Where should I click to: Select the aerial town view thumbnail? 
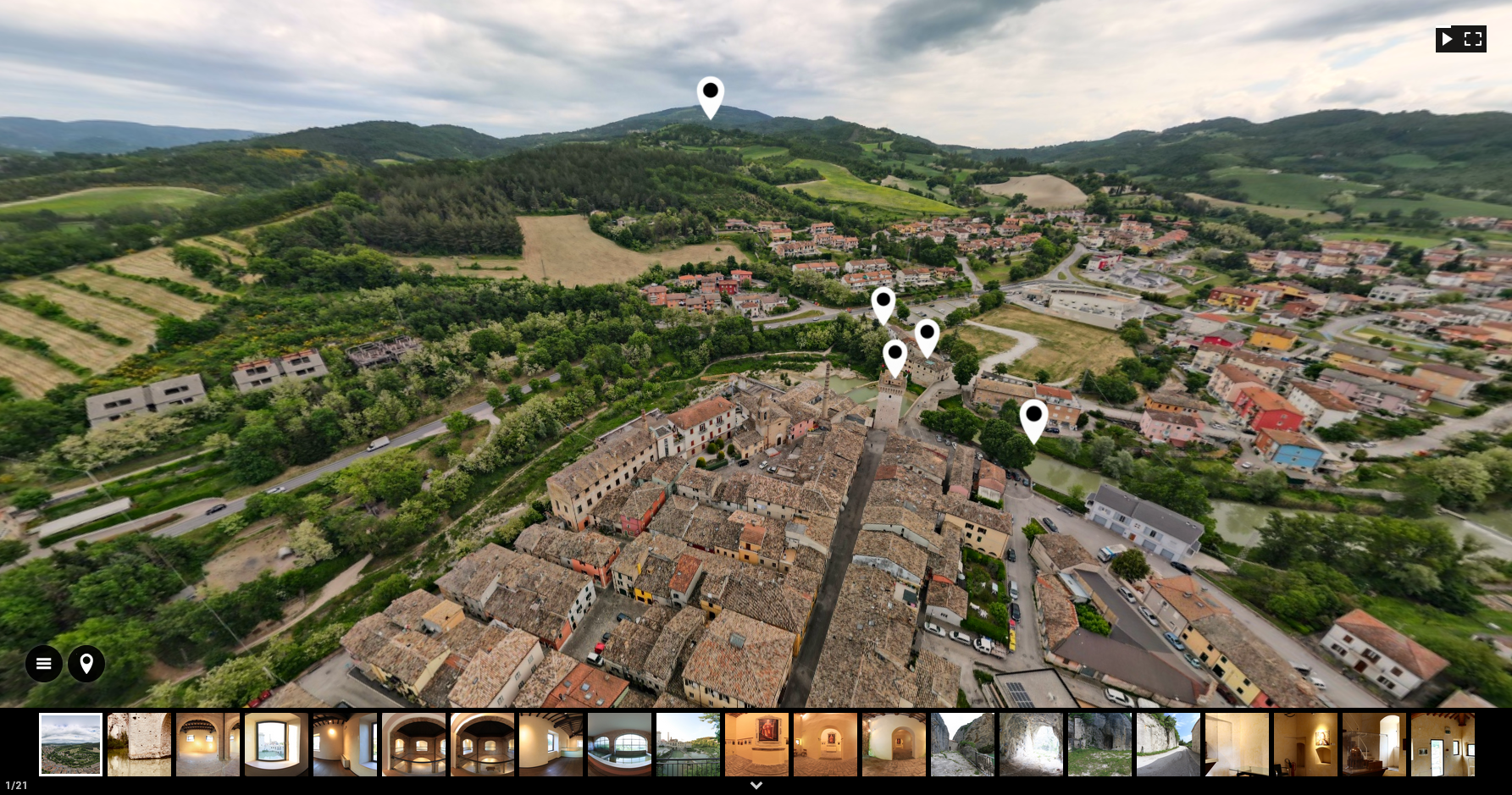click(x=71, y=744)
